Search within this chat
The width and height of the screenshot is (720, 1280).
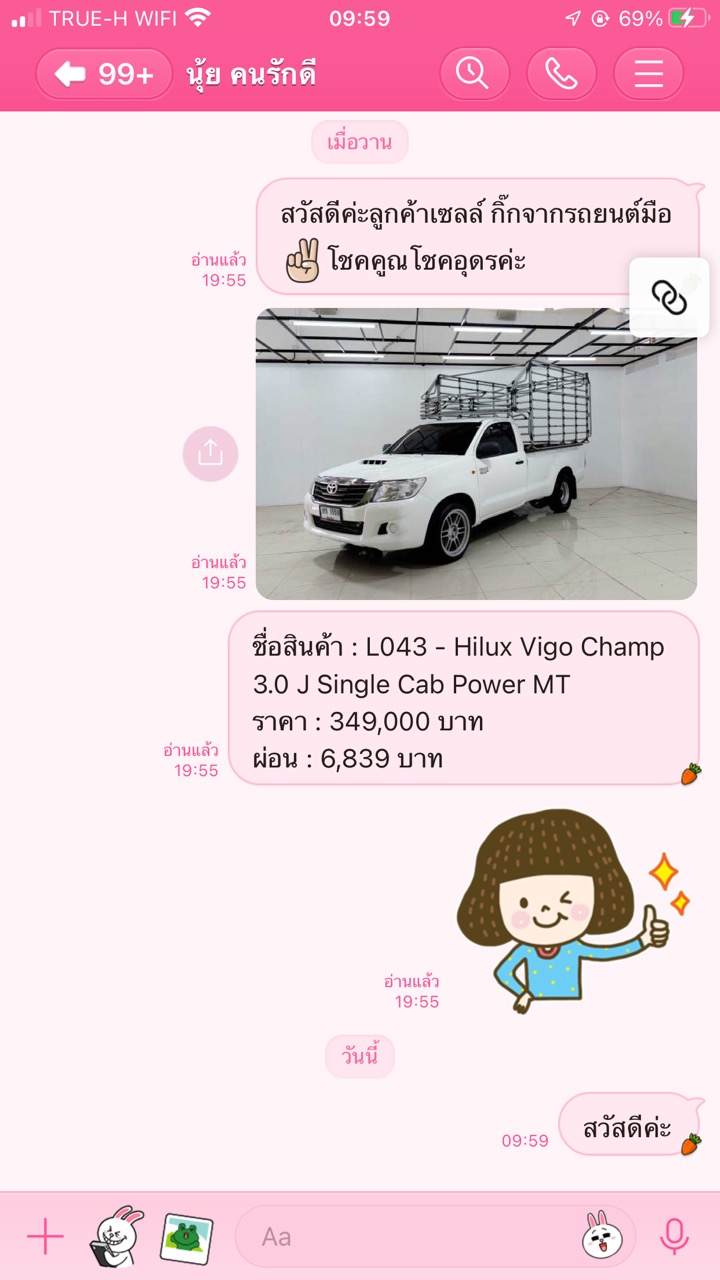[474, 74]
